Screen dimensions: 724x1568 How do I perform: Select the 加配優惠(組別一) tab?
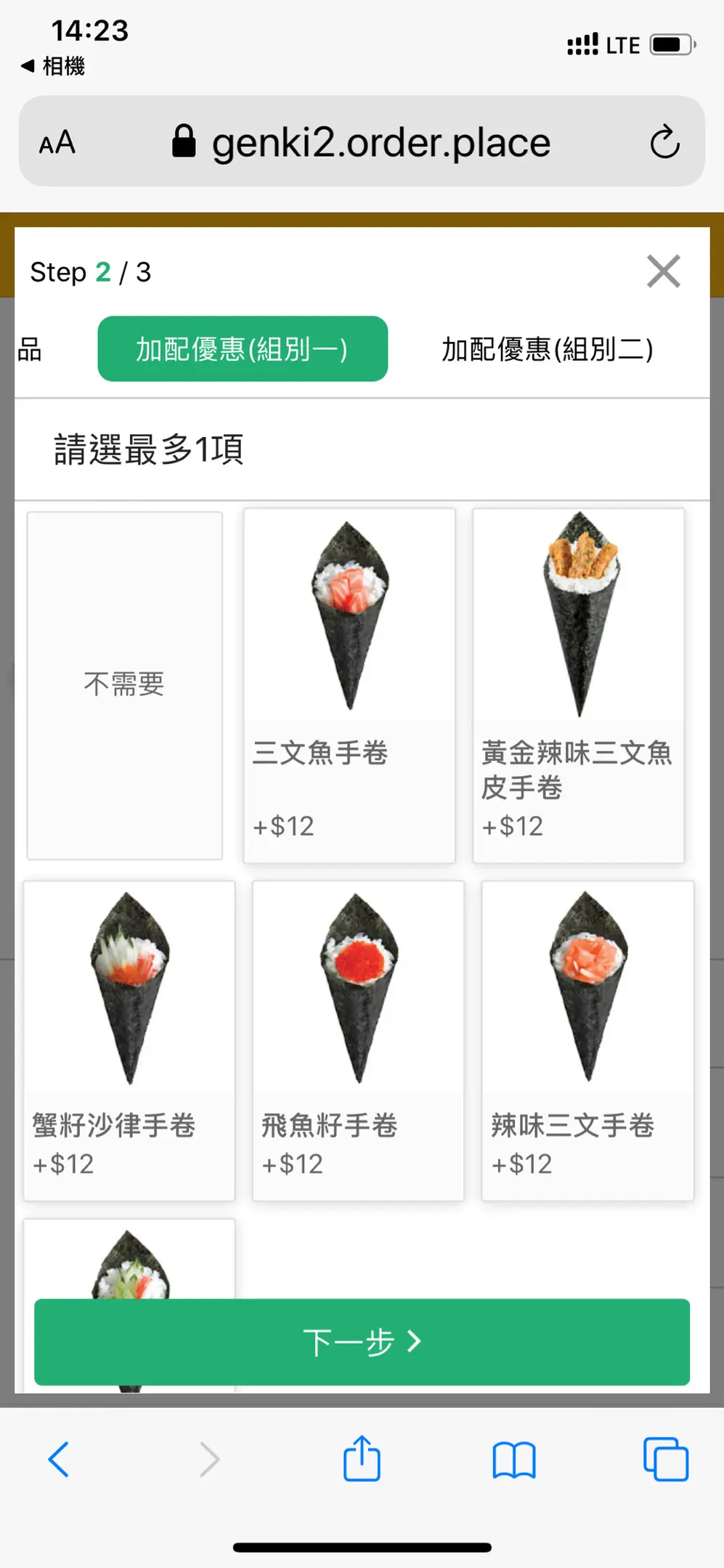(243, 349)
